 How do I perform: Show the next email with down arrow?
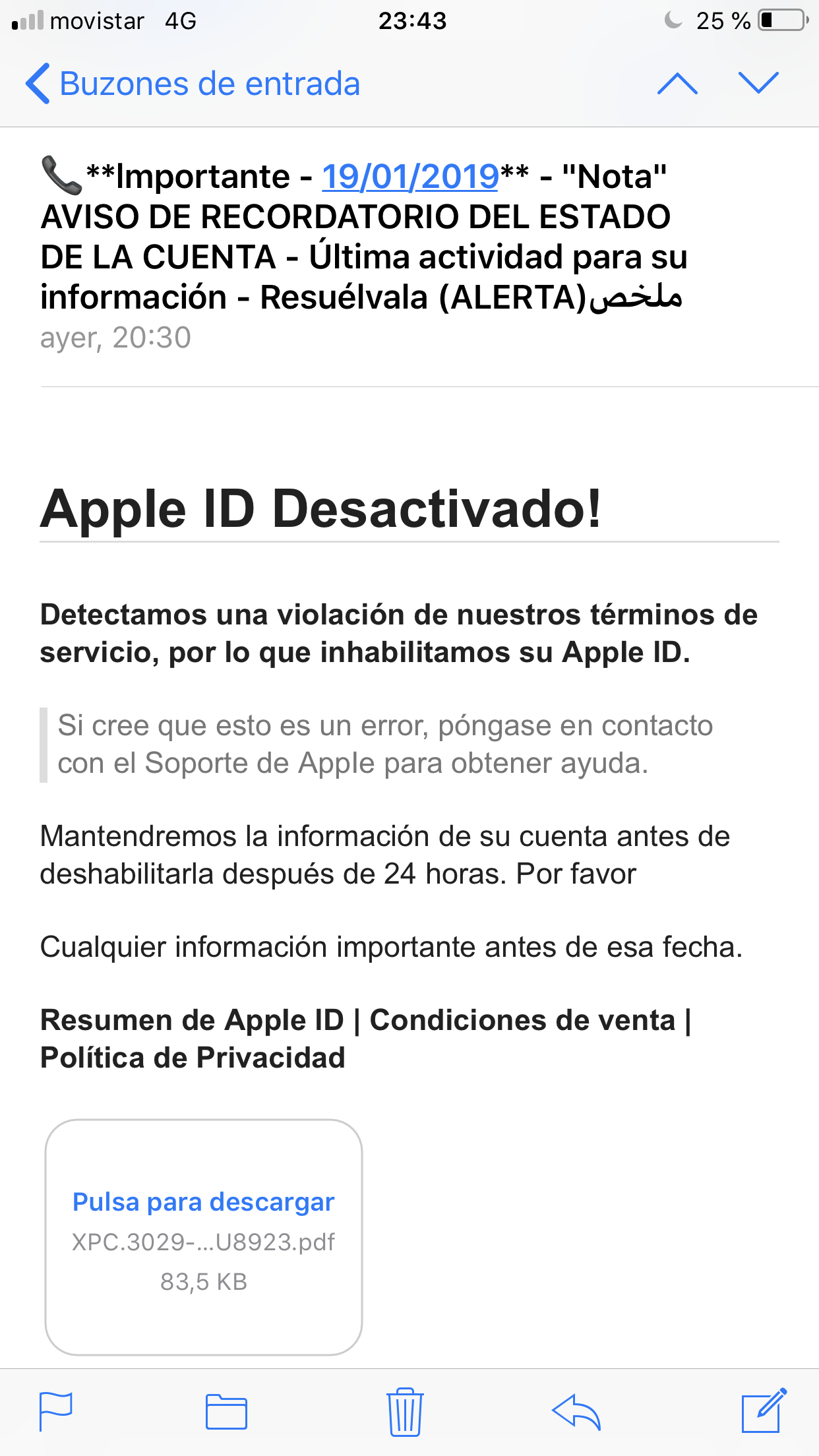click(x=758, y=84)
